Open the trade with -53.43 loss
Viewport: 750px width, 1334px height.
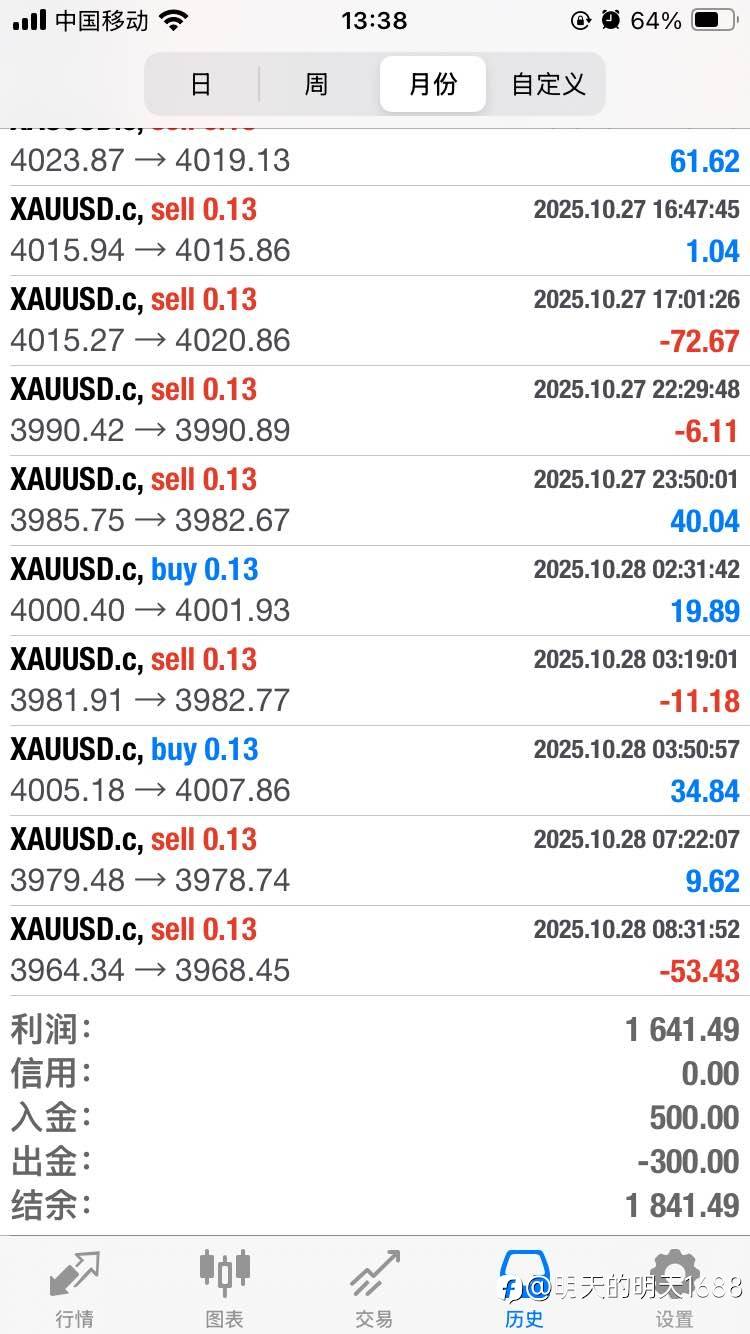(375, 951)
